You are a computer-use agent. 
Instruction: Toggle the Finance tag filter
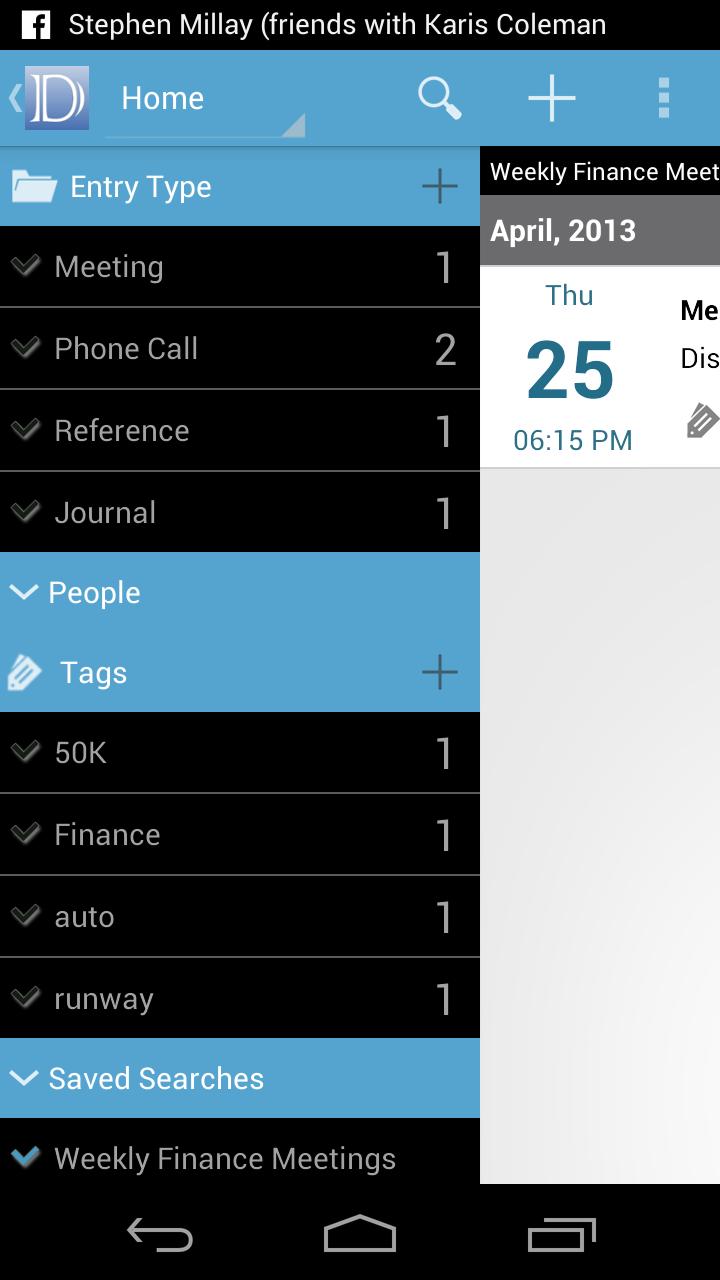click(x=240, y=835)
